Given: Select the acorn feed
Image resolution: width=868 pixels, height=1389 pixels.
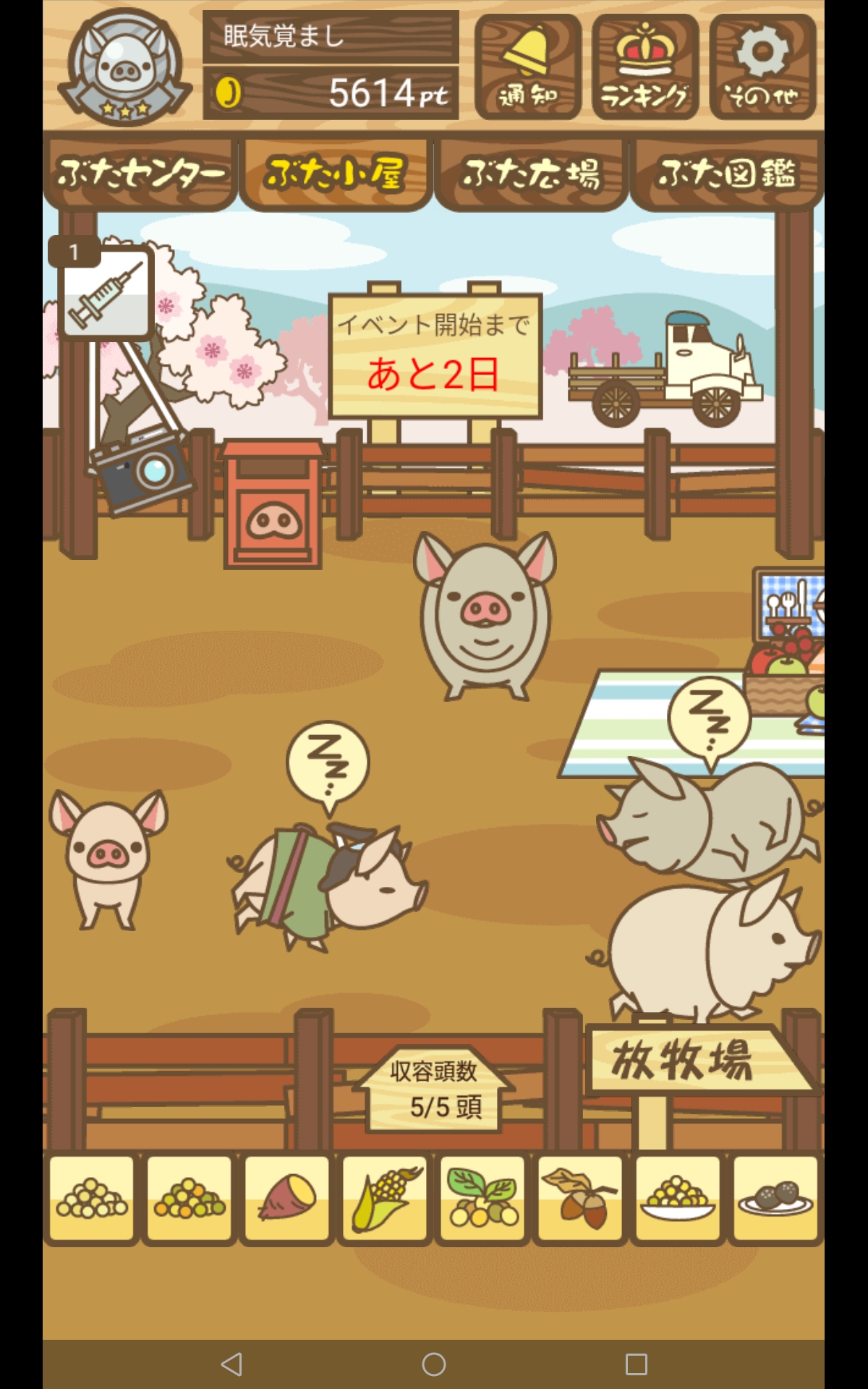Looking at the screenshot, I should [580, 1199].
